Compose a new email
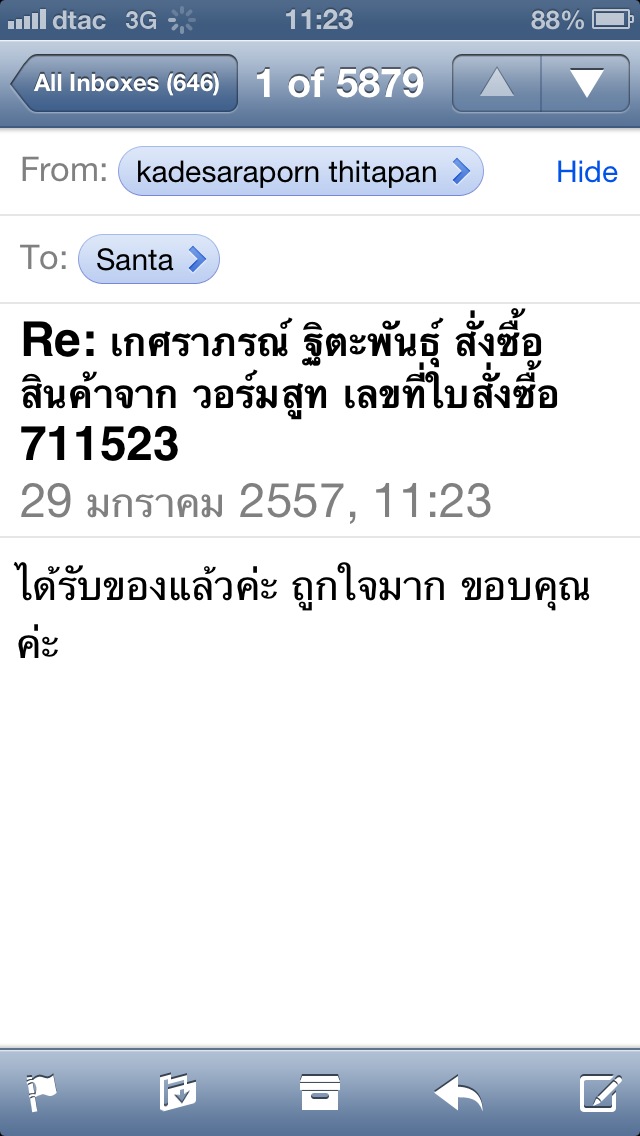640x1136 pixels. tap(601, 1093)
